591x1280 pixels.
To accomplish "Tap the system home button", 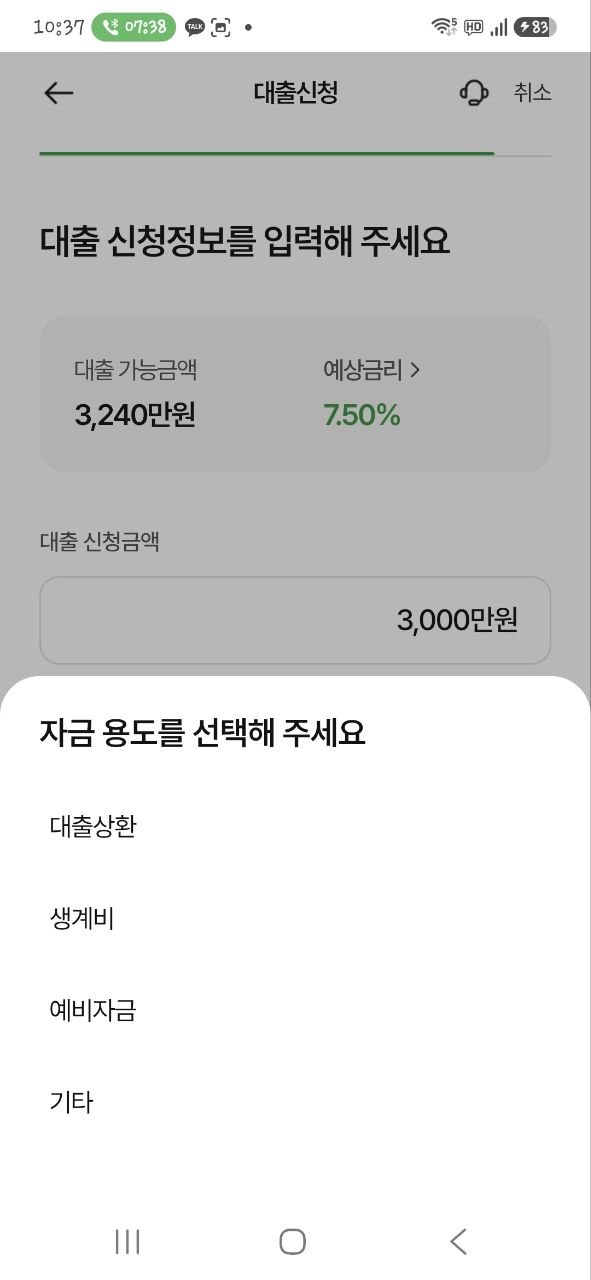I will pyautogui.click(x=292, y=1241).
